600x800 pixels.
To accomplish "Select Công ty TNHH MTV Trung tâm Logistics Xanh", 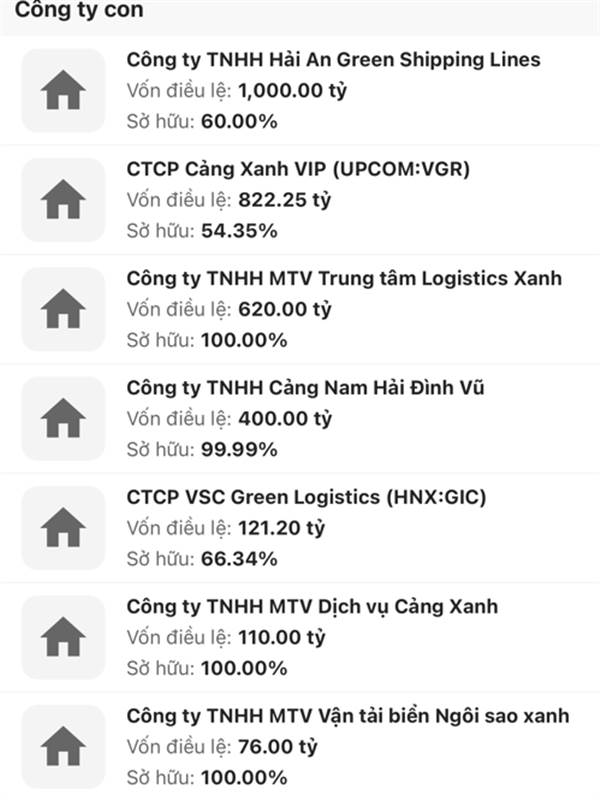I will [x=344, y=279].
